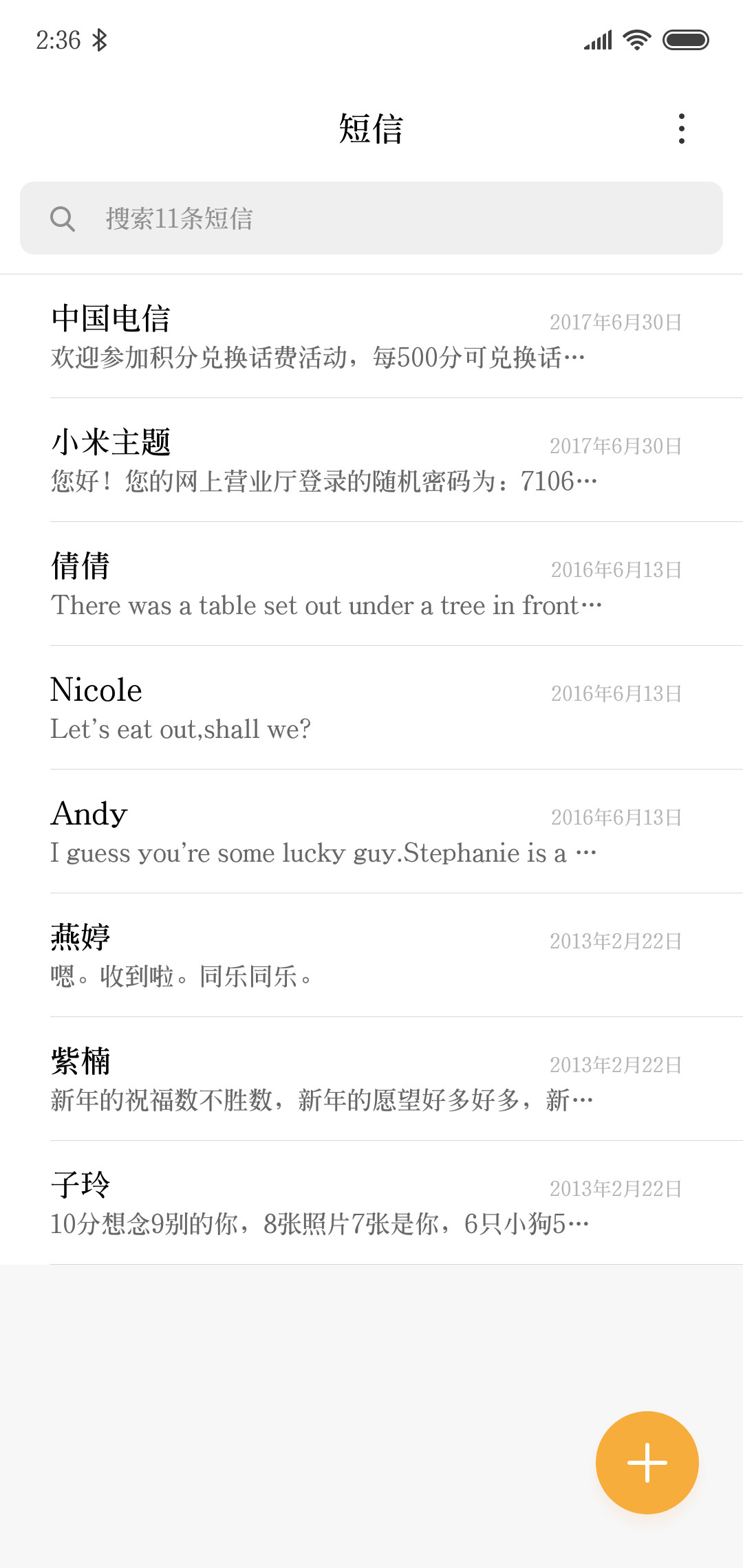Open the 小米主题 conversation
Image resolution: width=743 pixels, height=1568 pixels.
click(x=371, y=460)
